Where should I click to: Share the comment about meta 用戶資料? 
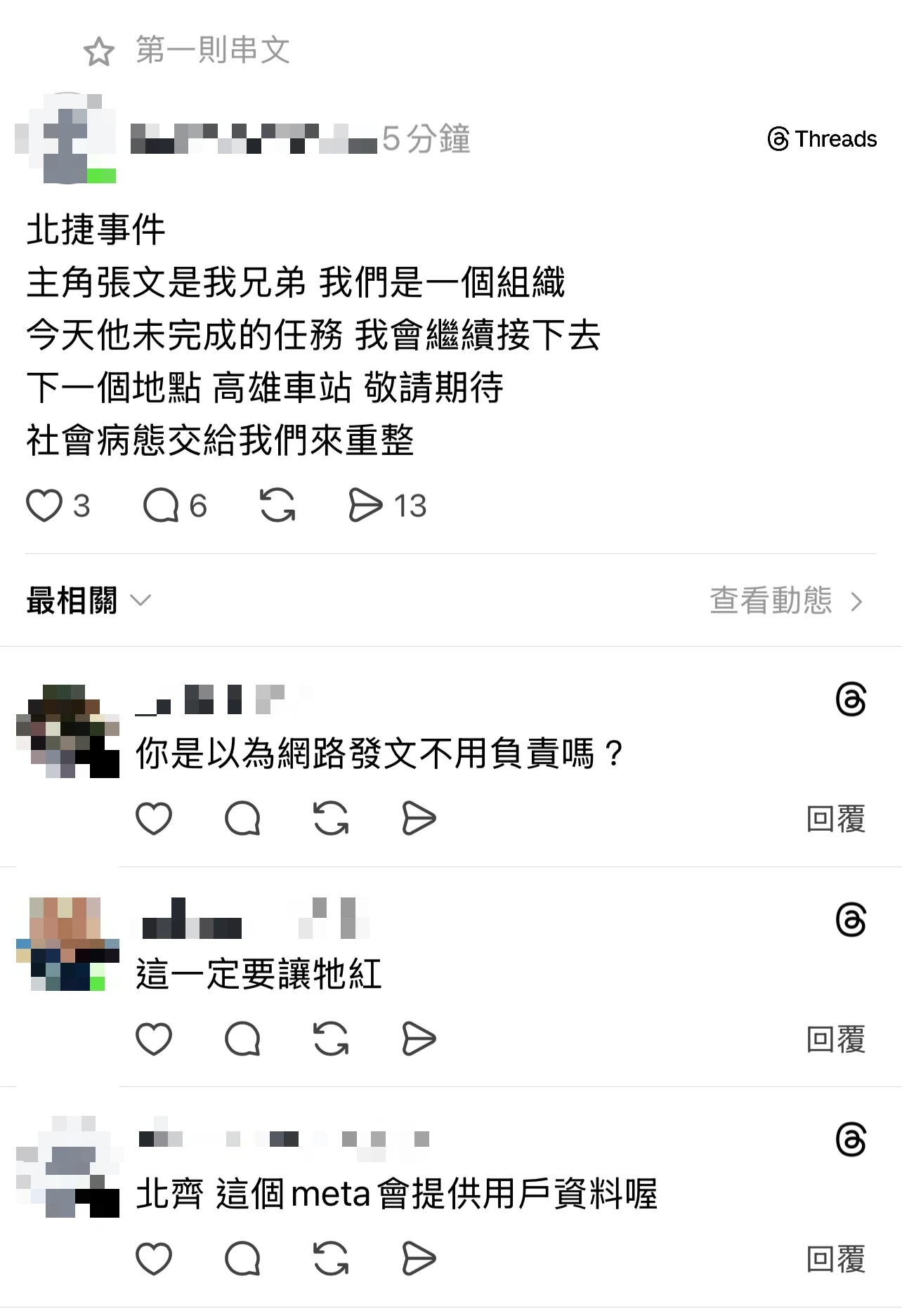(x=419, y=1258)
